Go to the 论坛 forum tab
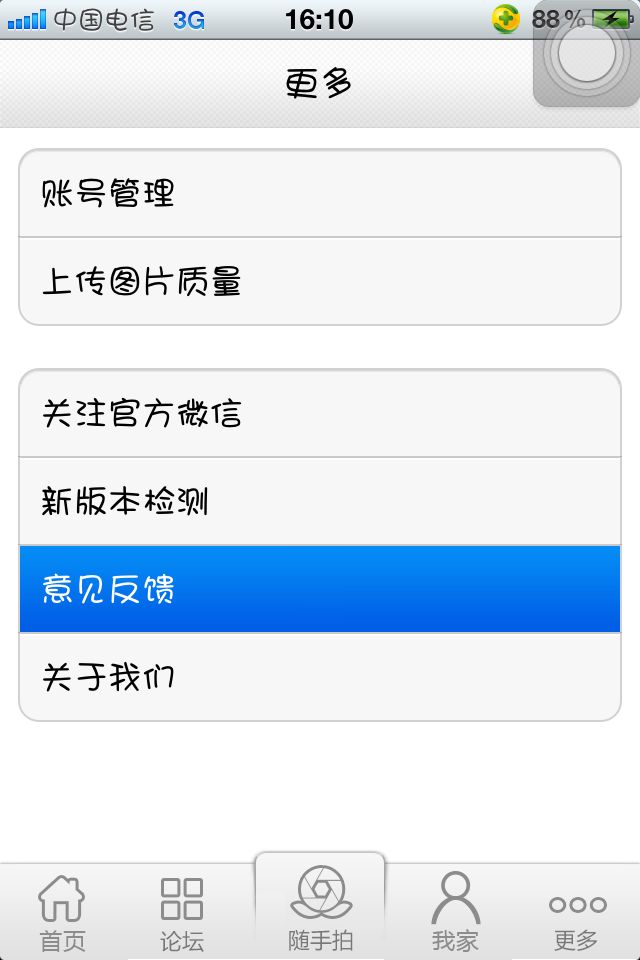640x960 pixels. 182,912
